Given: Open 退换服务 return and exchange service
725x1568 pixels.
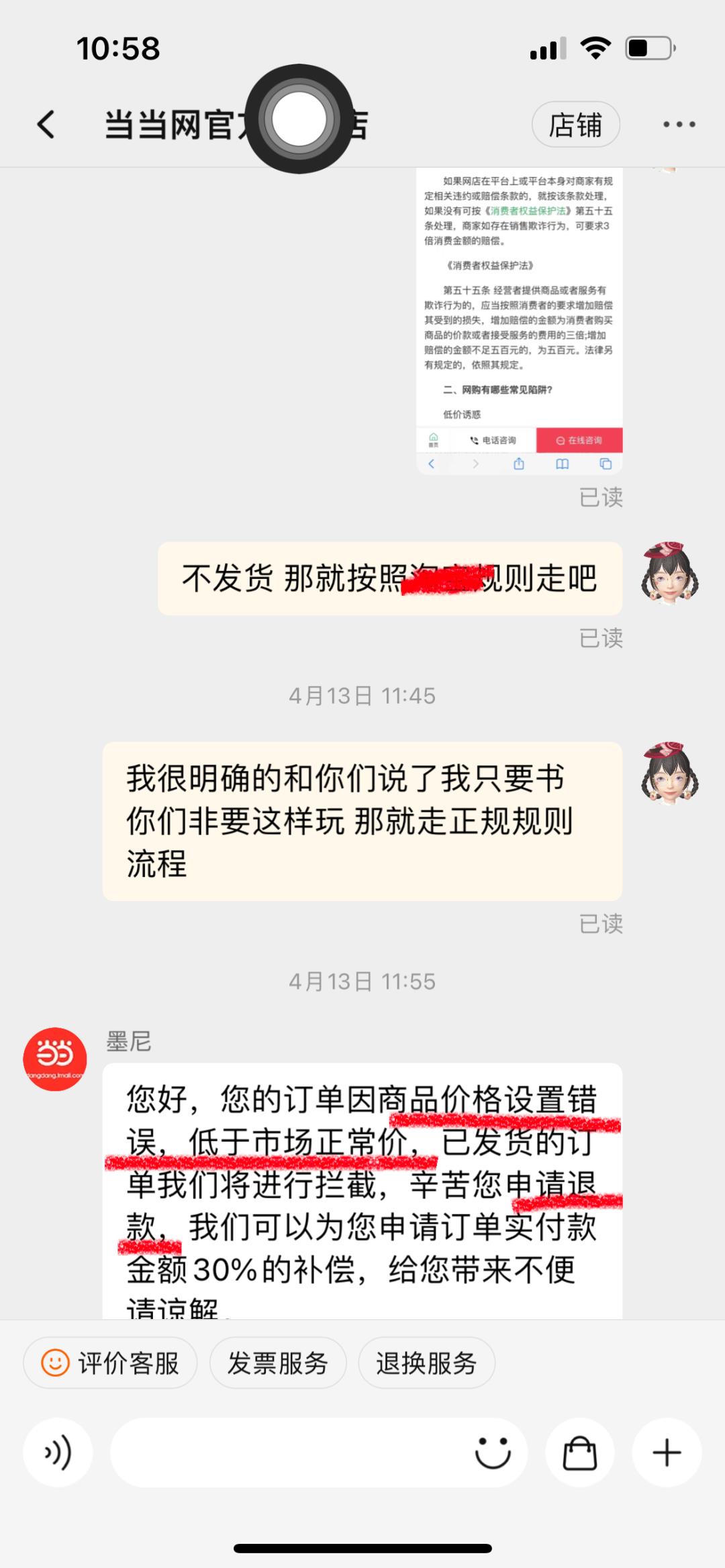Looking at the screenshot, I should (x=426, y=1363).
